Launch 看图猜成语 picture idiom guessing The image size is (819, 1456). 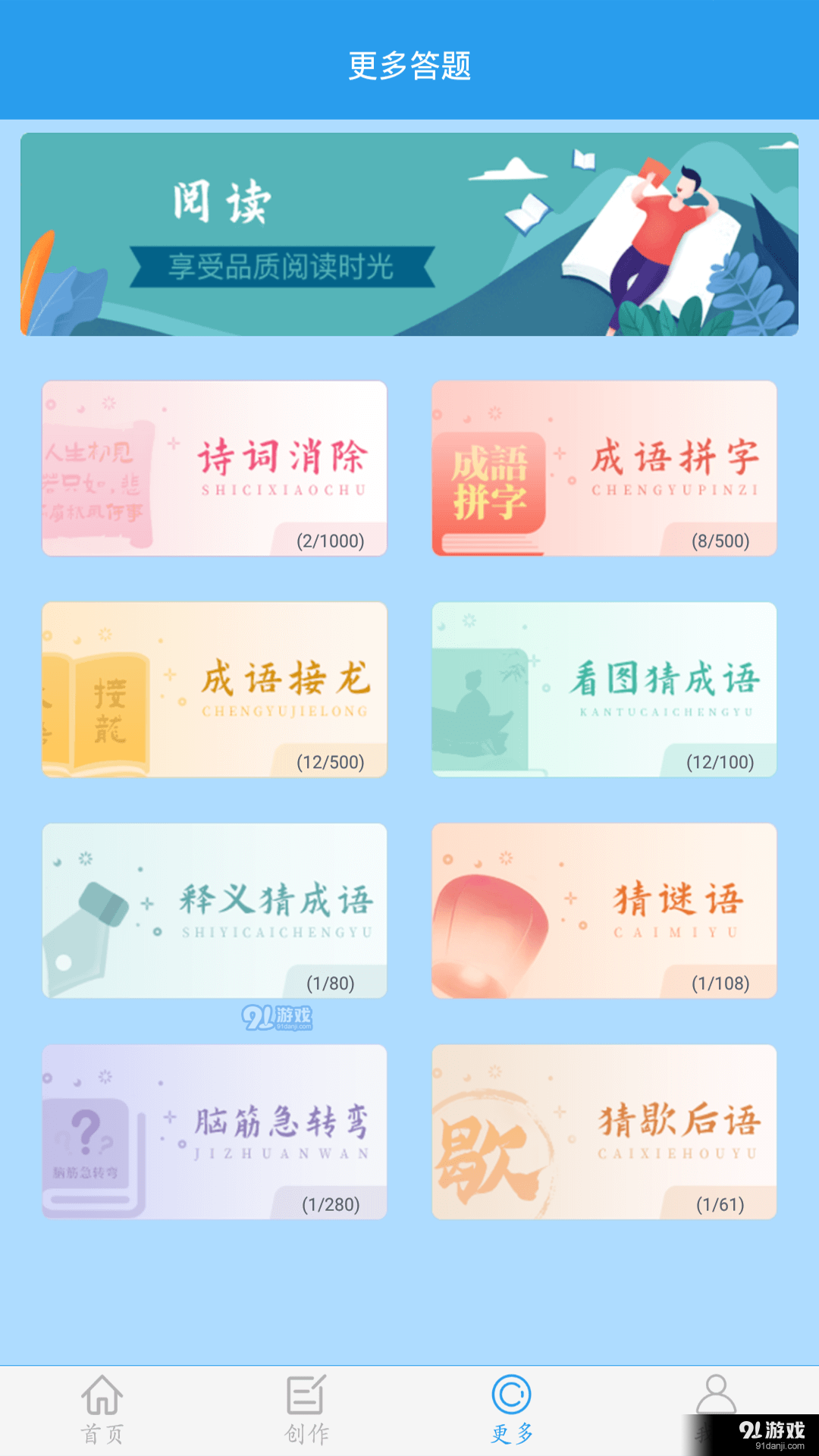604,690
